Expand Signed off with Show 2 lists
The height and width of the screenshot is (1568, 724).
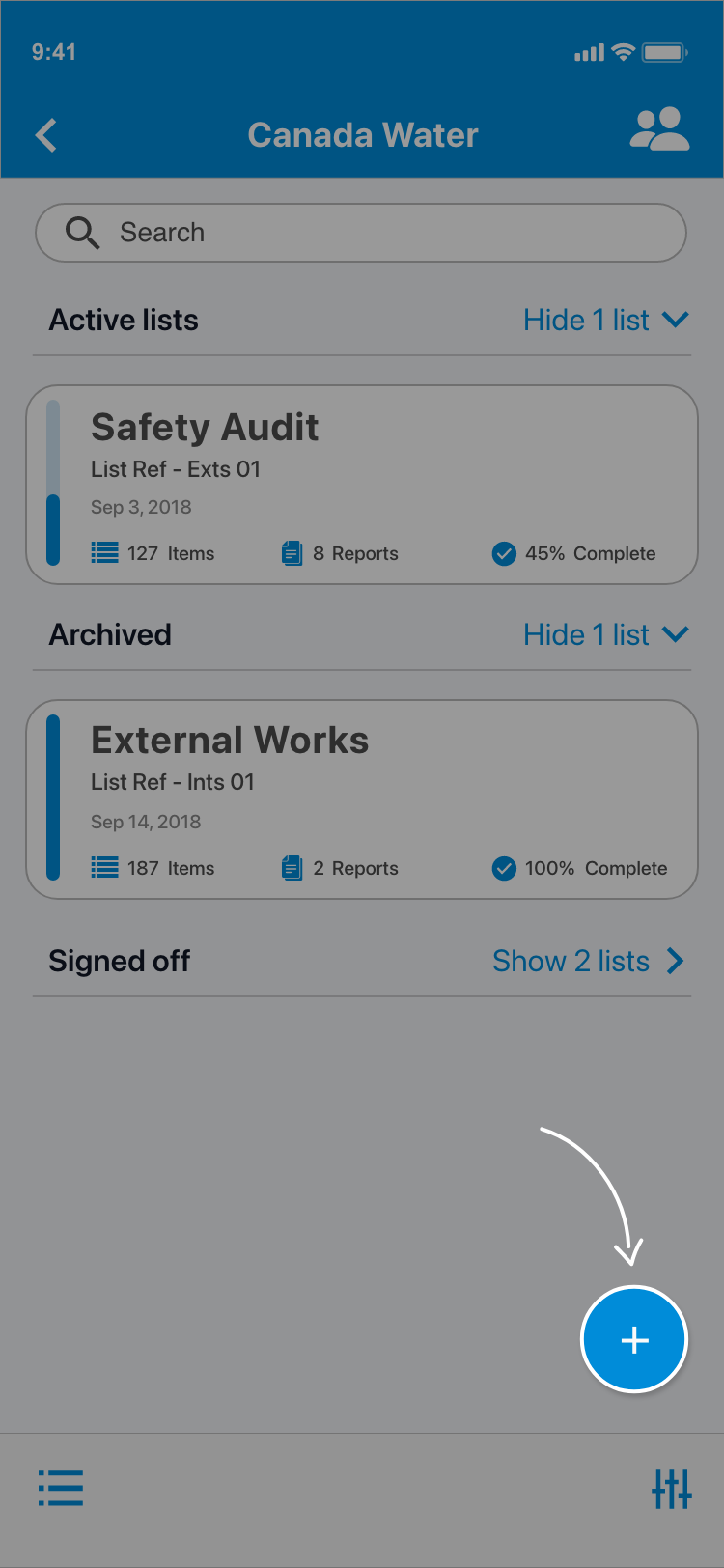click(588, 962)
